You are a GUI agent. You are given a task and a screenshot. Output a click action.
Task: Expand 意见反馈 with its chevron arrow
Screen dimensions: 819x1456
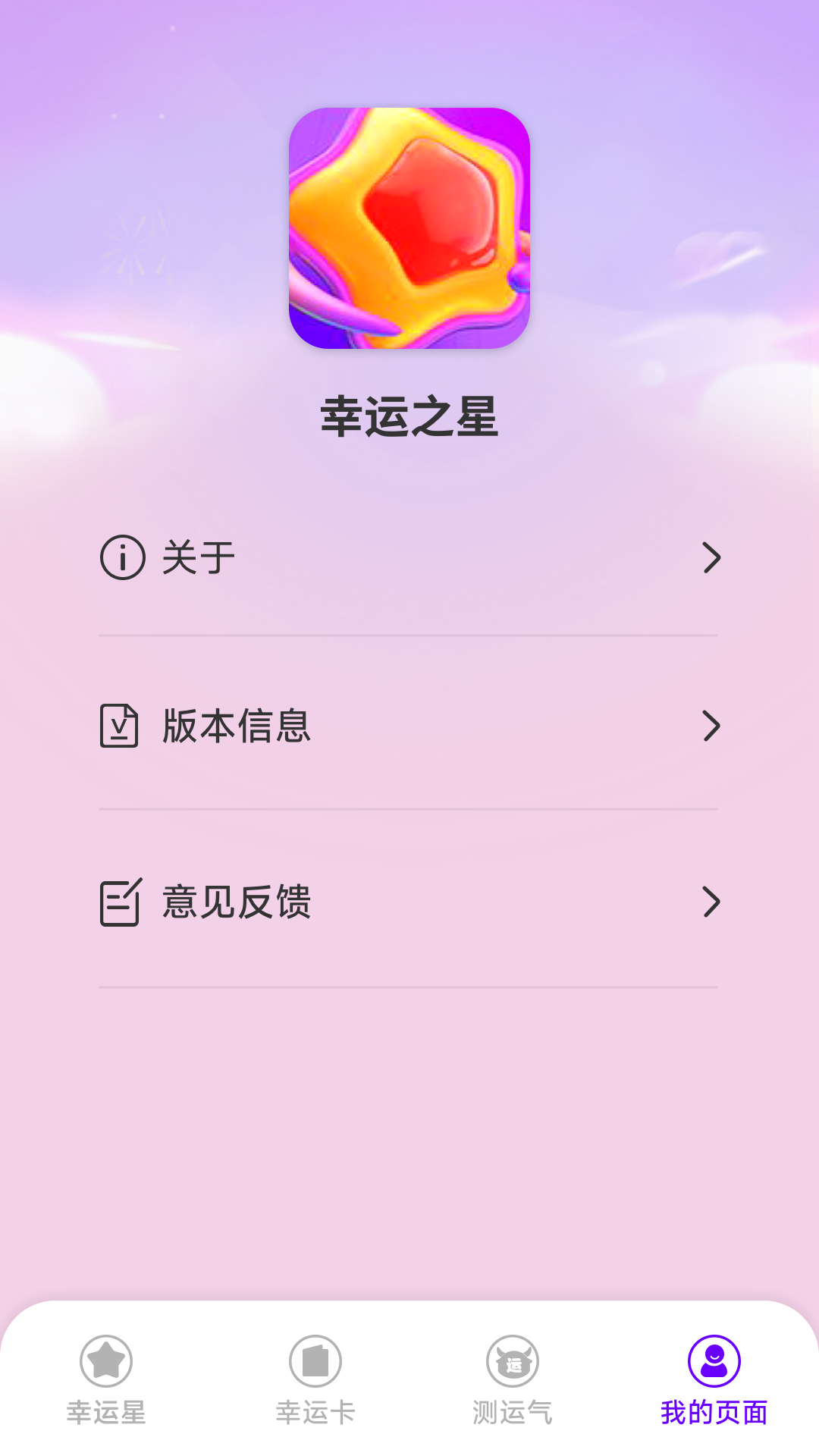coord(711,901)
